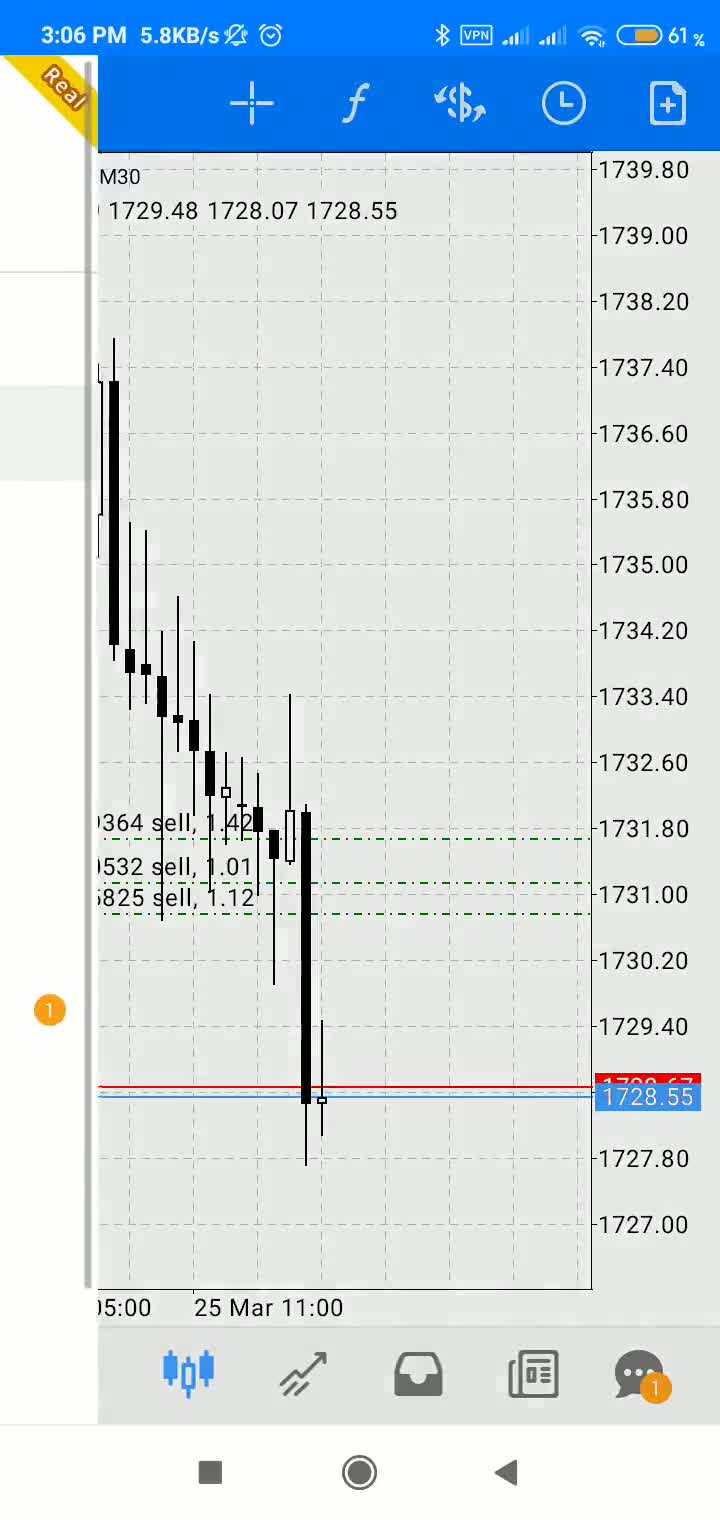Screen dimensions: 720x1520
Task: Tap the system back button
Action: click(506, 1472)
